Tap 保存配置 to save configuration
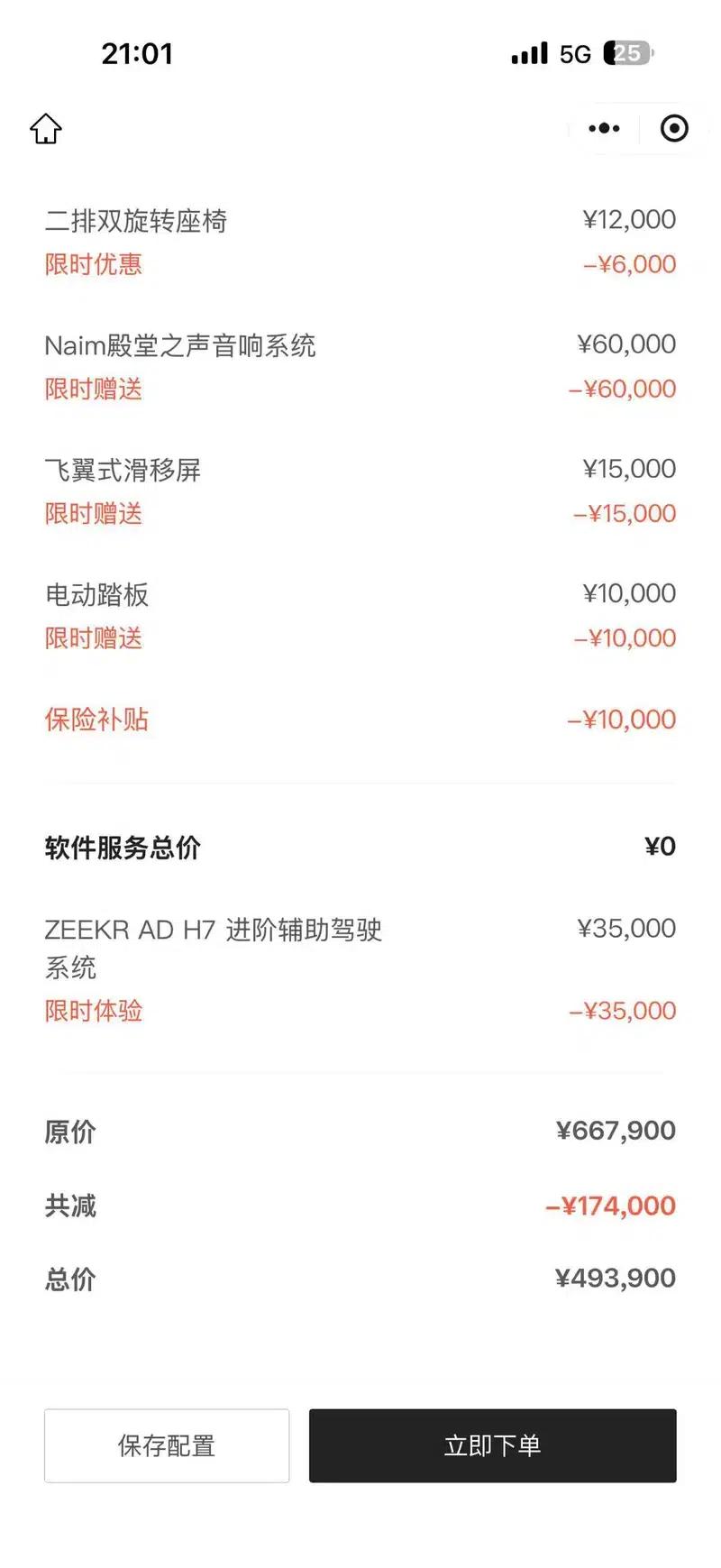 click(167, 1445)
